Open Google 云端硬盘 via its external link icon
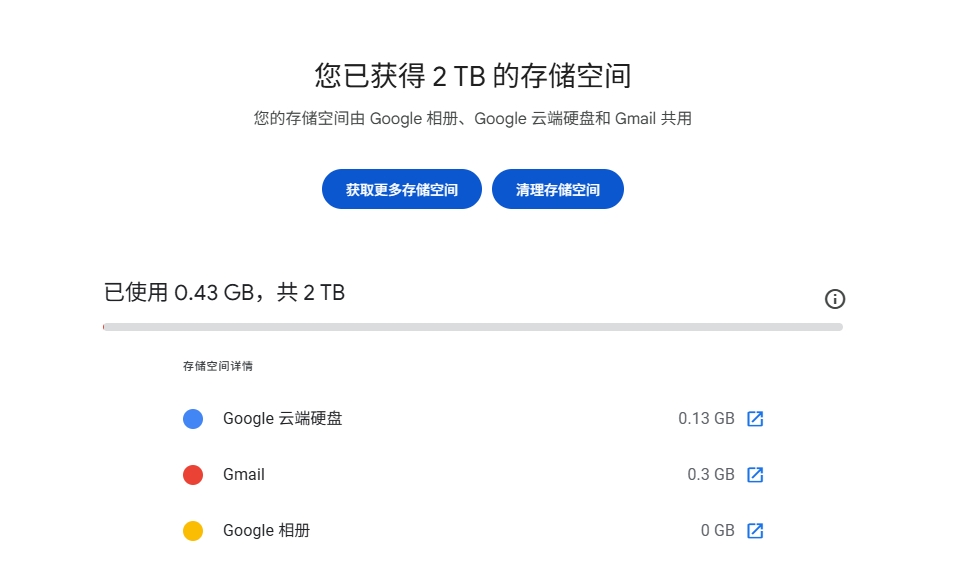 point(755,419)
